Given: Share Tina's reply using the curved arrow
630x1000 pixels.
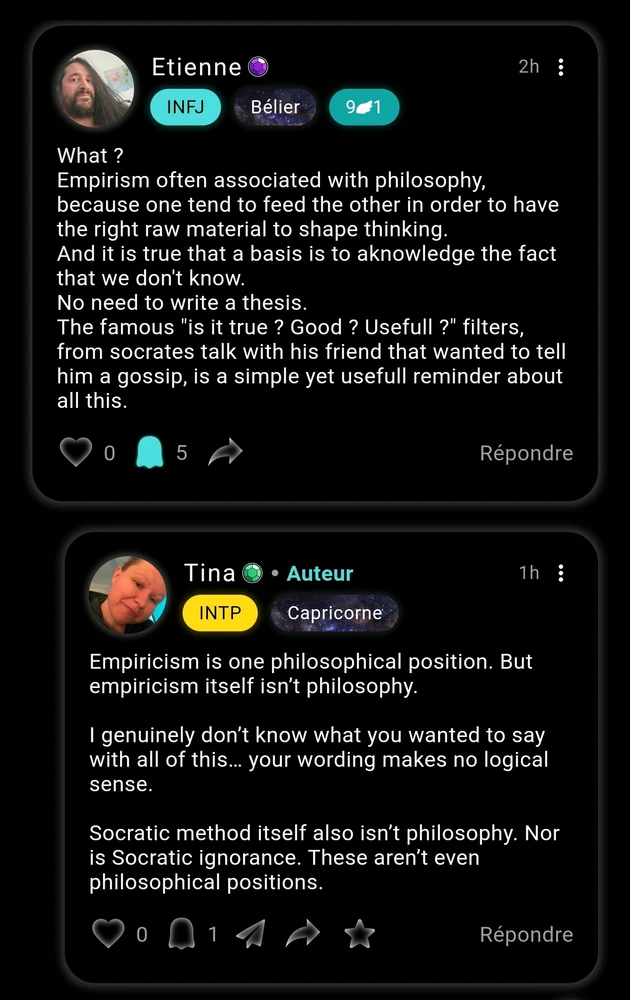Looking at the screenshot, I should (303, 934).
